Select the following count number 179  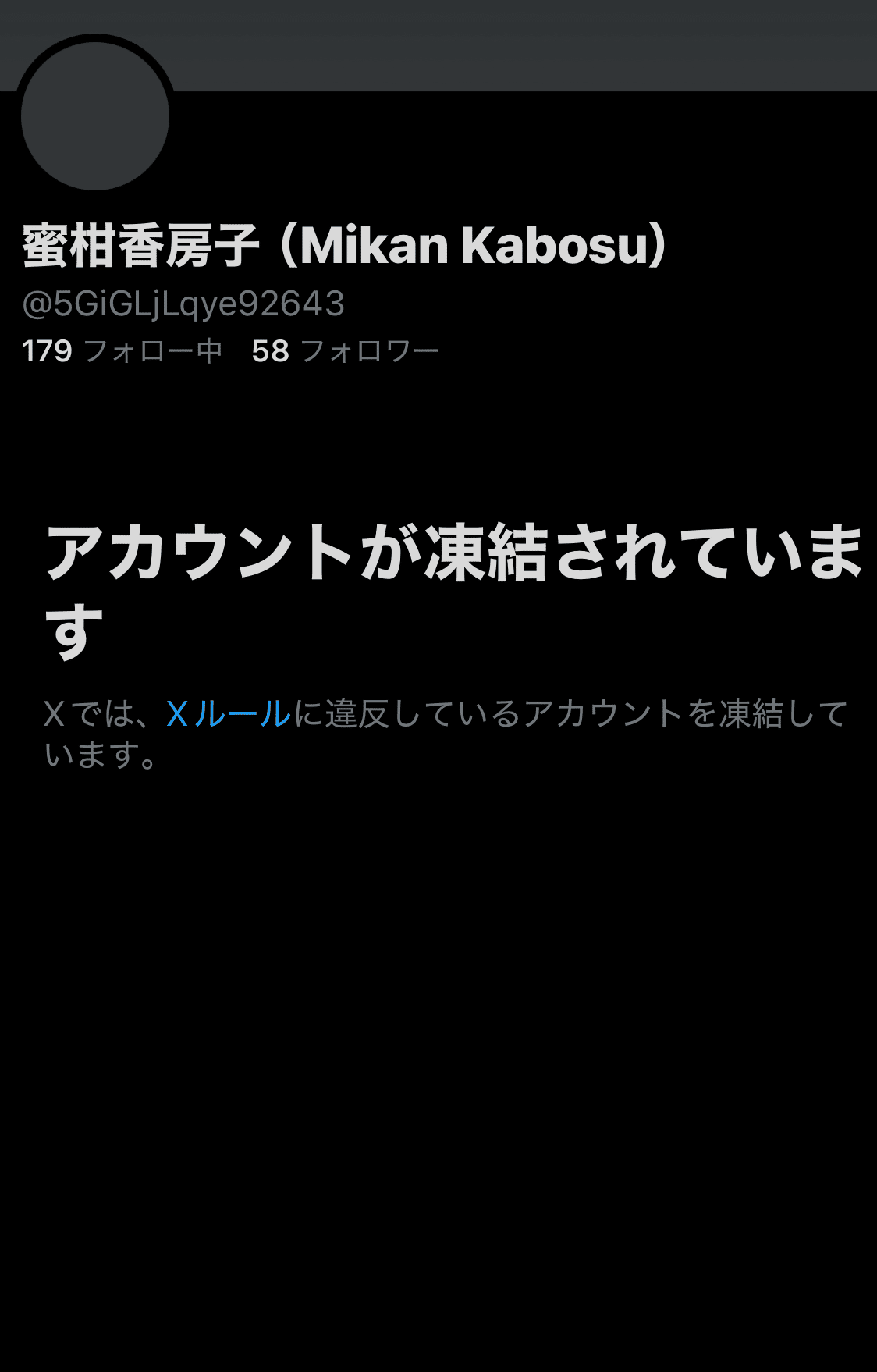tap(45, 353)
